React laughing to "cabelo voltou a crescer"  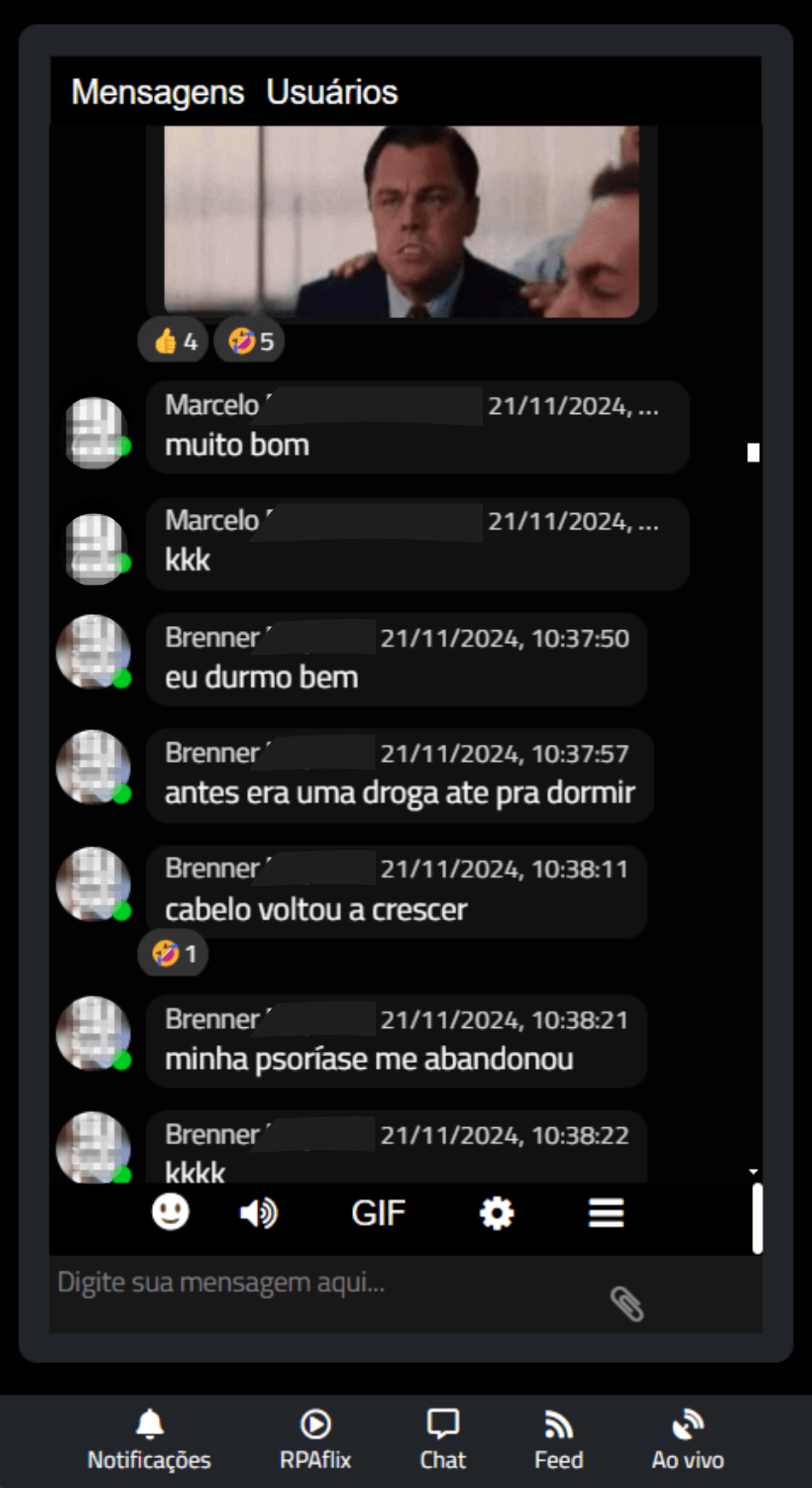click(x=174, y=954)
